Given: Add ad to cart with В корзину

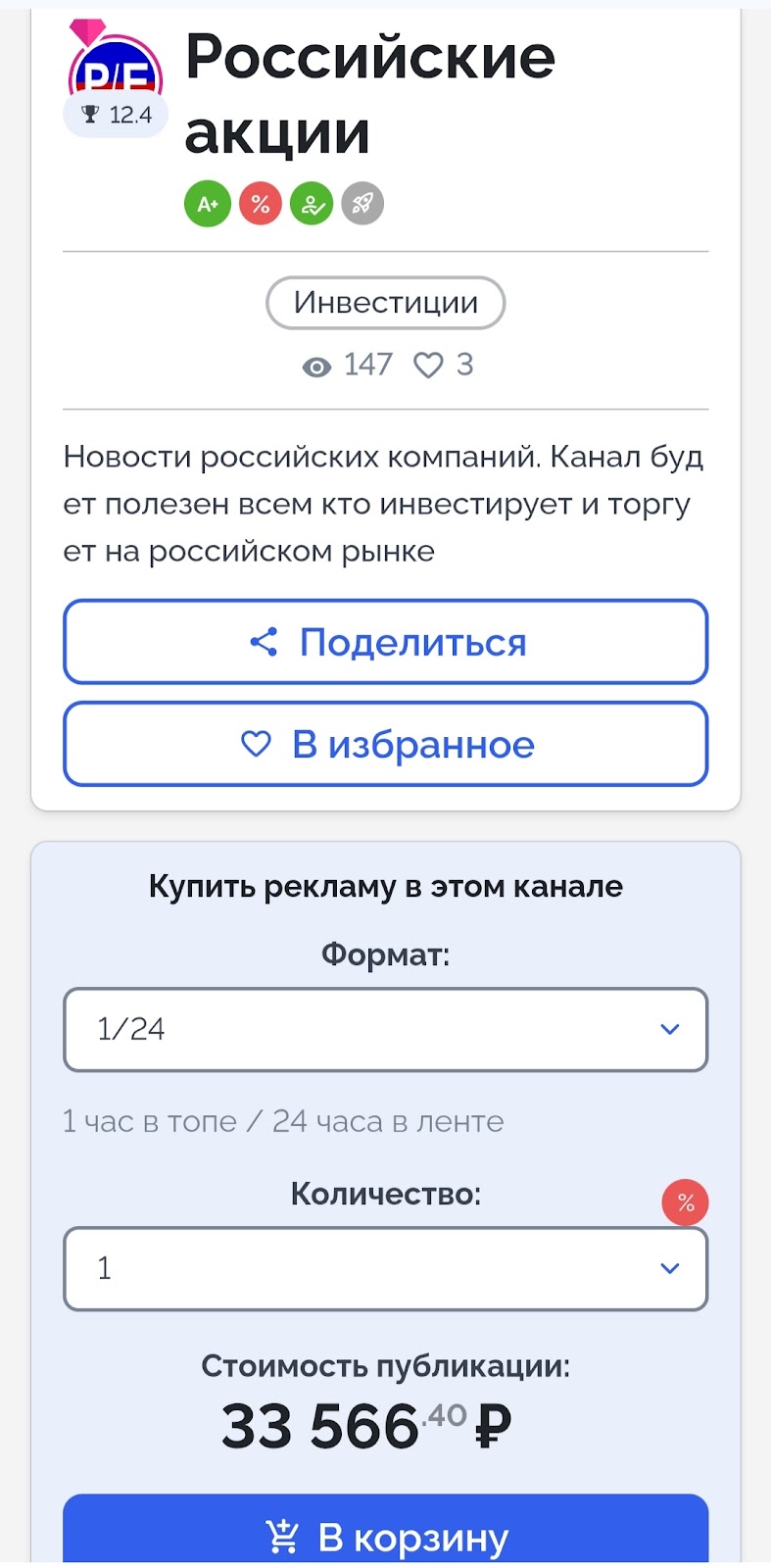Looking at the screenshot, I should 385,1534.
